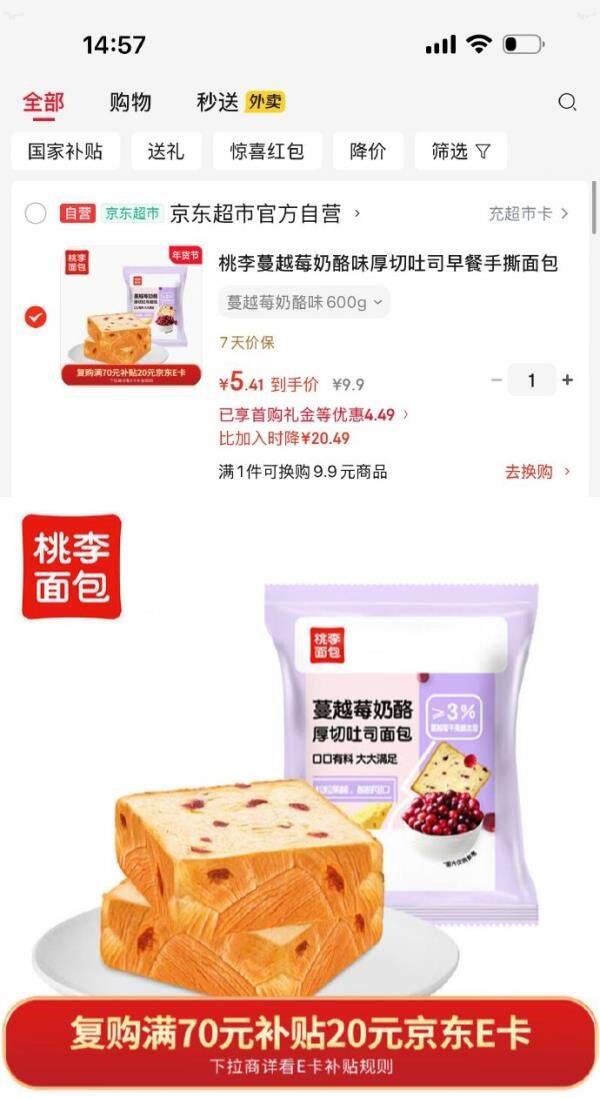Image resolution: width=600 pixels, height=1099 pixels.
Task: Apply the 降价 filter chip
Action: point(368,151)
